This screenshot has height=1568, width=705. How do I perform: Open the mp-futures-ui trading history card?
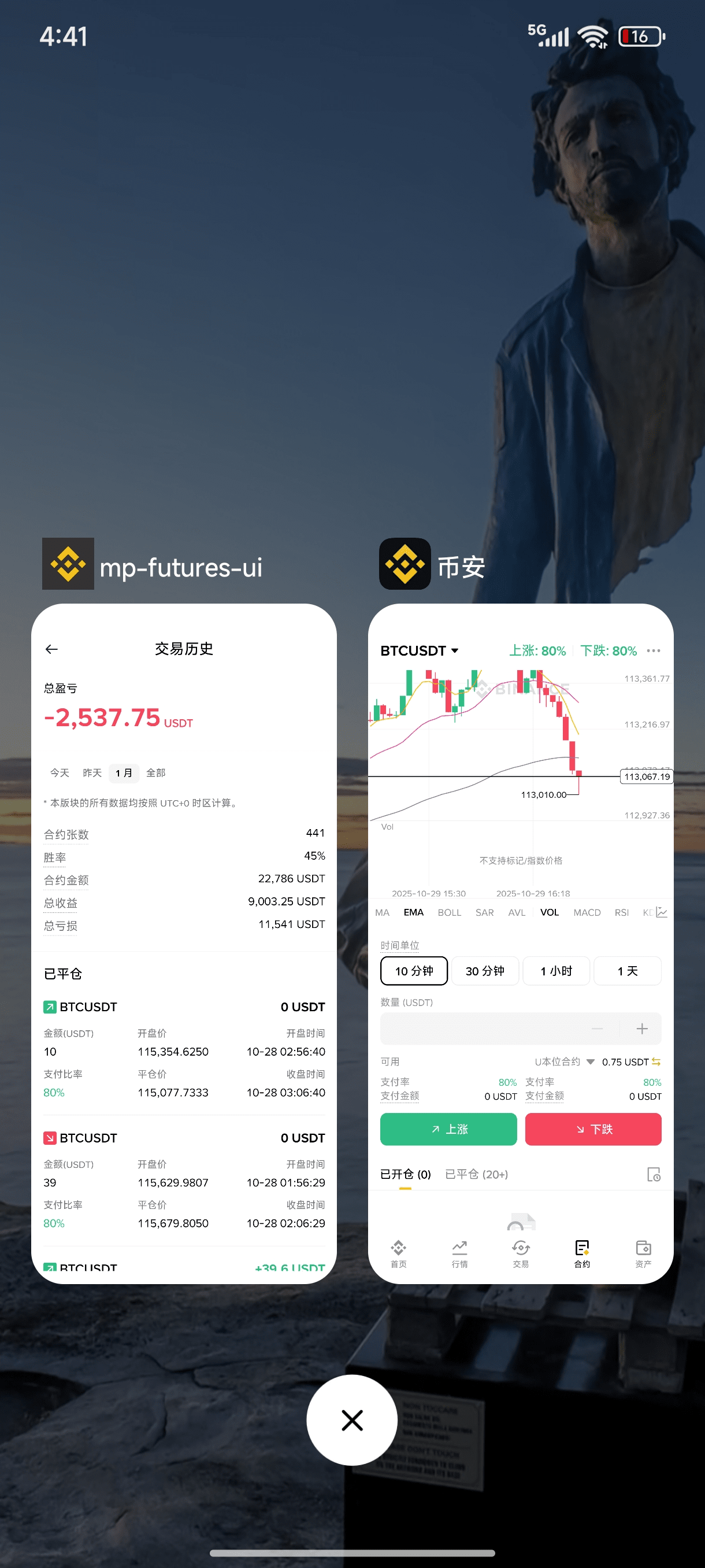click(184, 942)
